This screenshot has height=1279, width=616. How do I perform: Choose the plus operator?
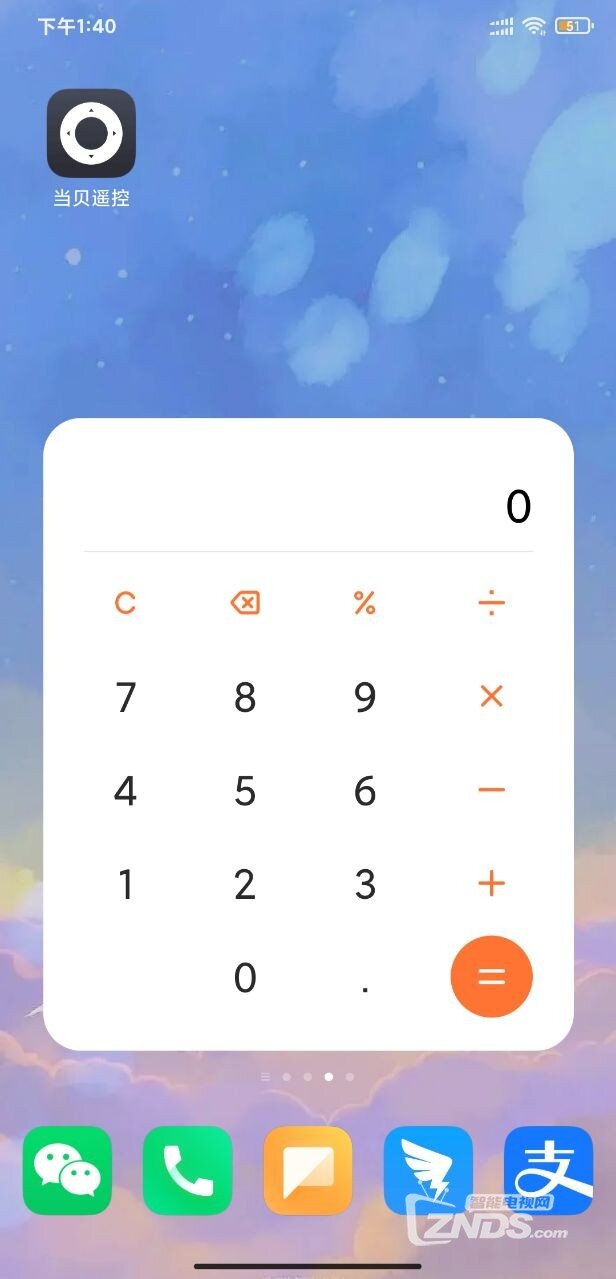tap(491, 884)
